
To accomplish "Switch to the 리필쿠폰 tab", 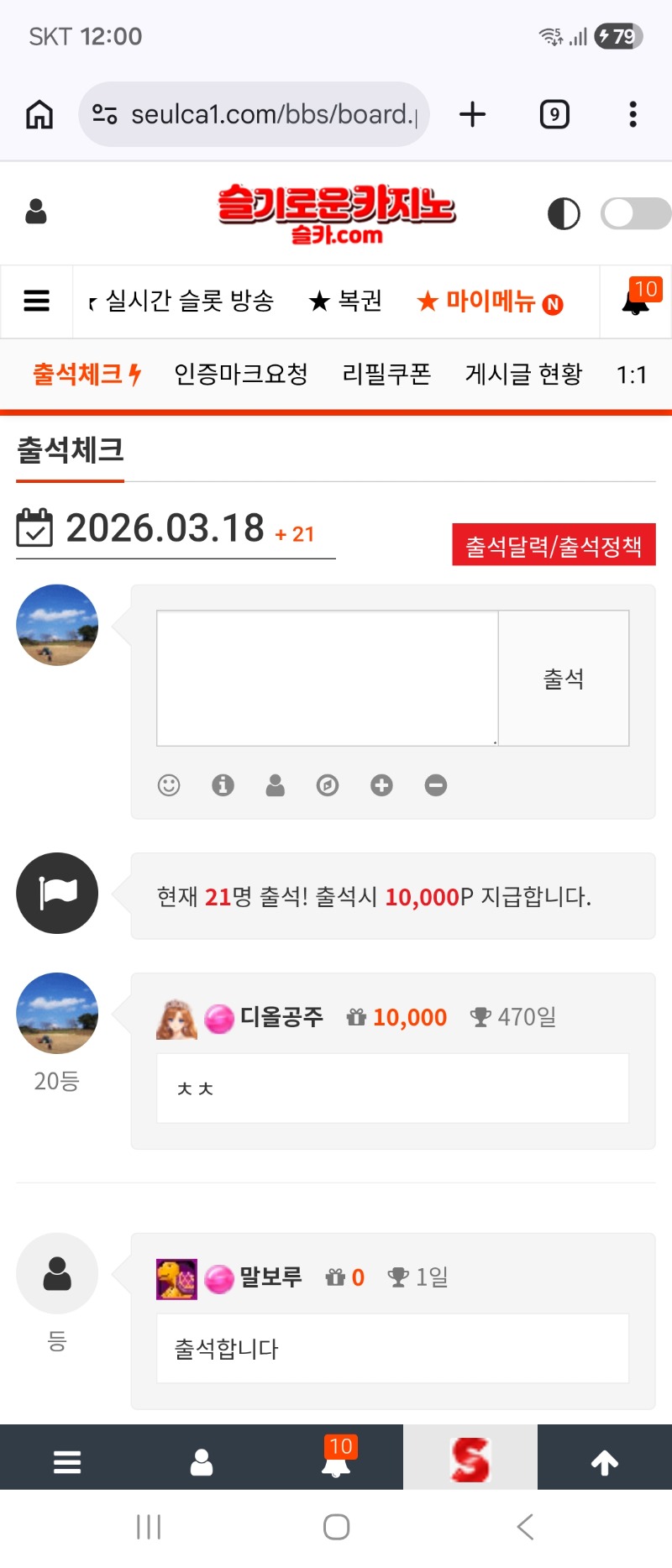I will point(386,375).
